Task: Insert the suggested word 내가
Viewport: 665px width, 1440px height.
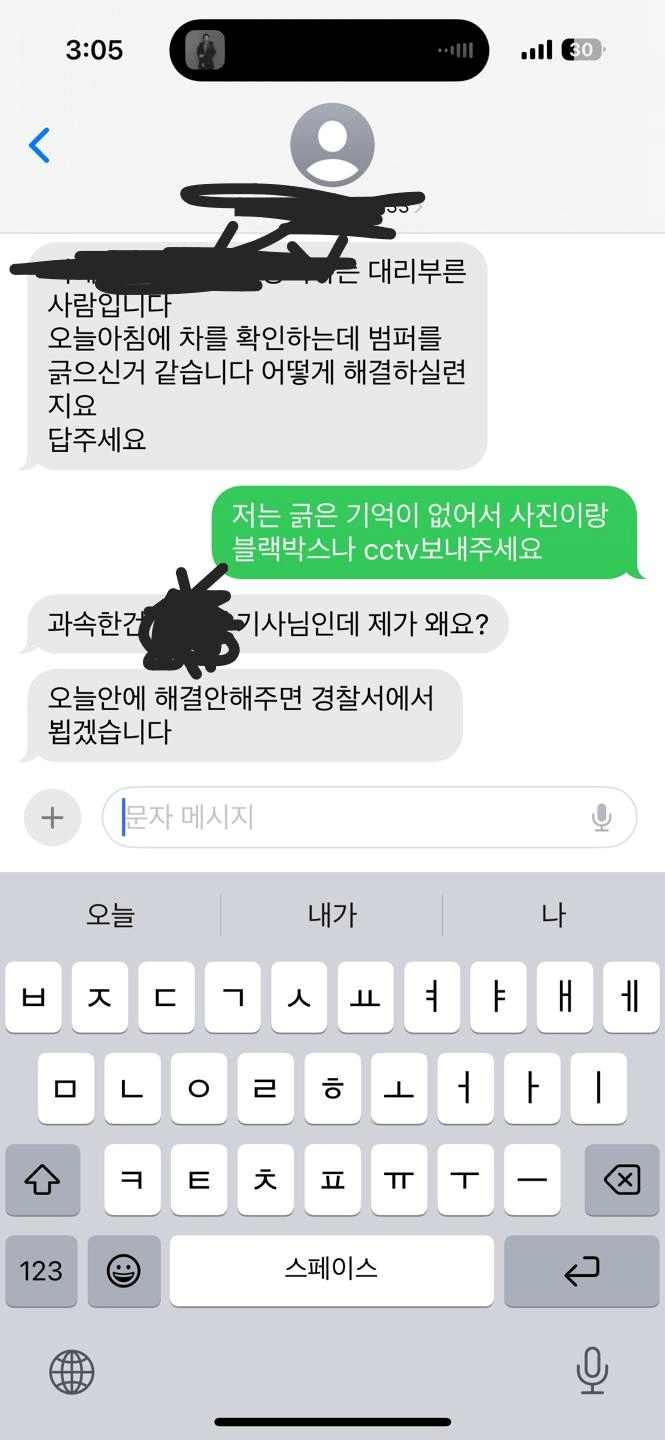Action: tap(332, 914)
